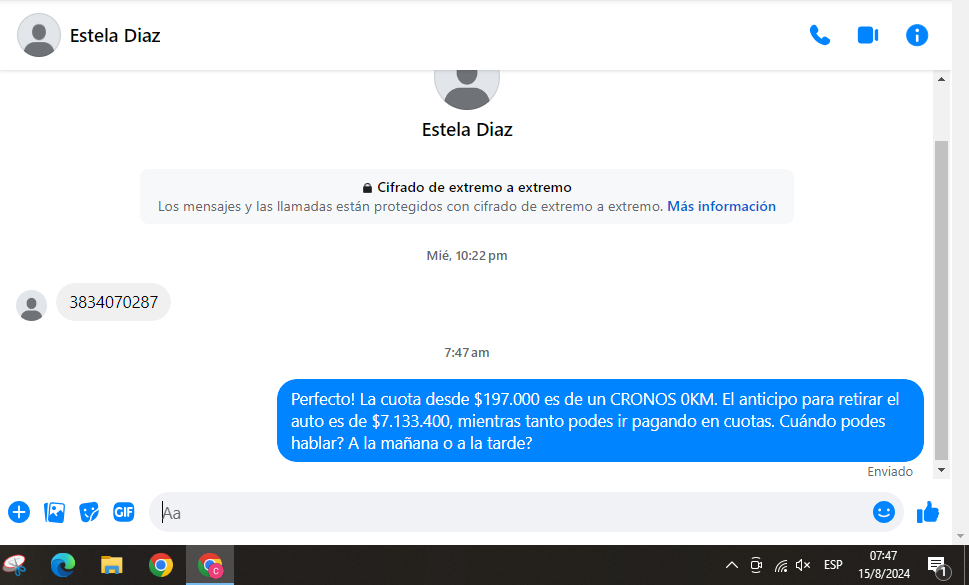969x585 pixels.
Task: Open the emoji picker
Action: (883, 512)
